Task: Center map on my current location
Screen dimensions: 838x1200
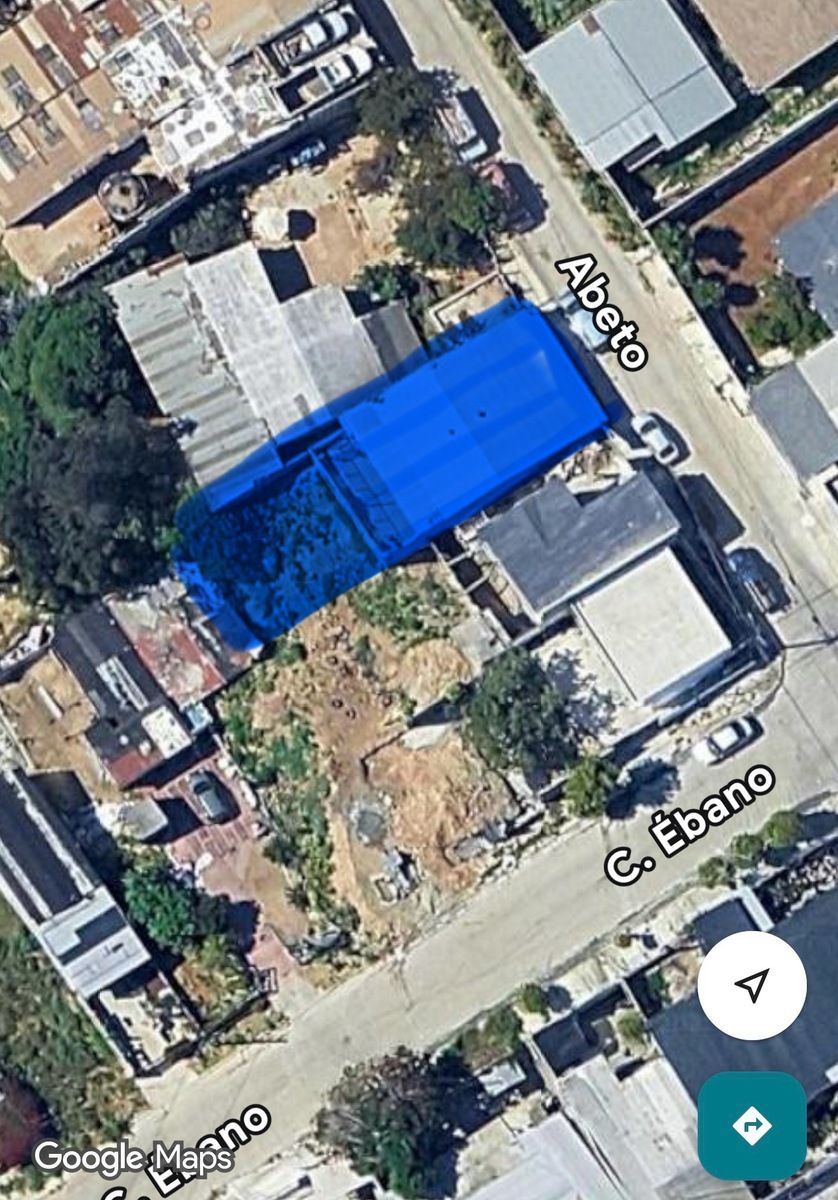Action: (x=752, y=986)
